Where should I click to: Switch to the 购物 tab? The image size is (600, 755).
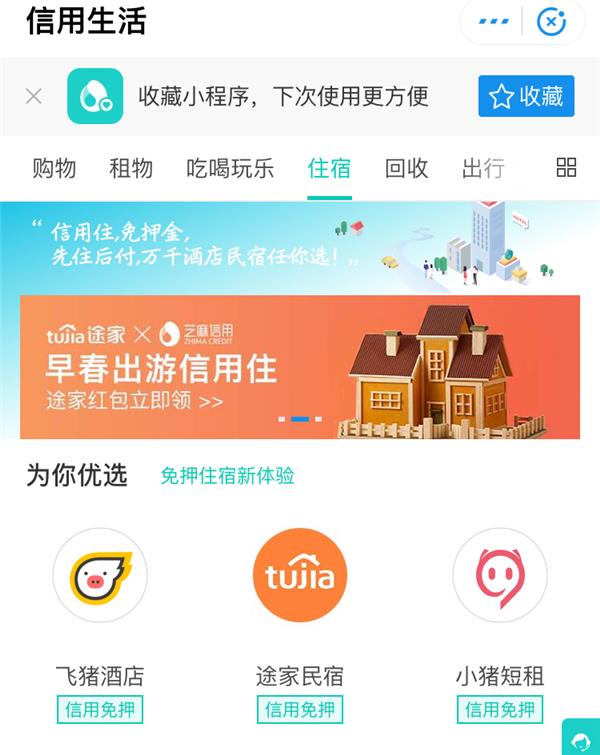click(x=54, y=168)
